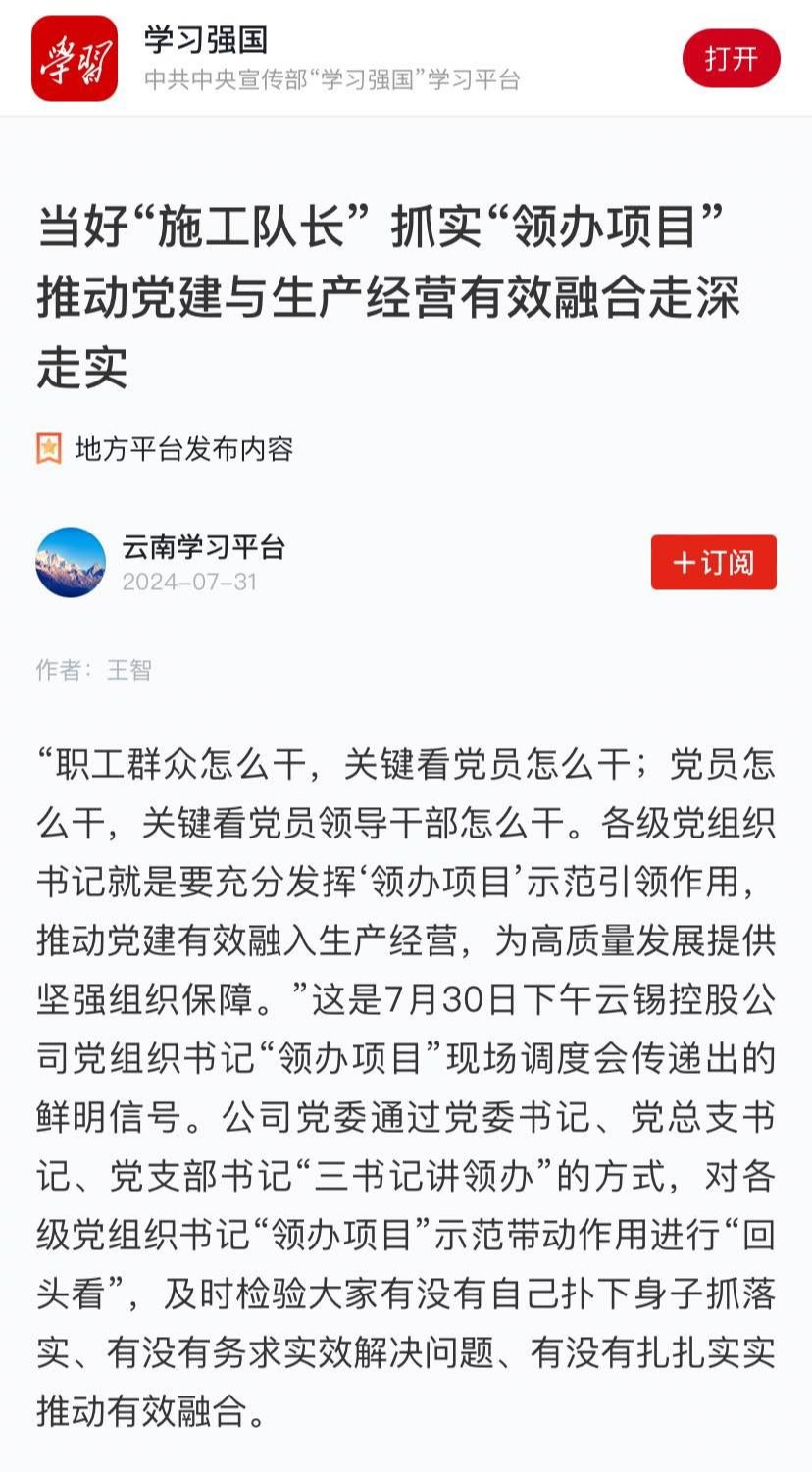Tap the red 打开 button to open the app
Image resolution: width=812 pixels, height=1472 pixels.
pos(731,59)
